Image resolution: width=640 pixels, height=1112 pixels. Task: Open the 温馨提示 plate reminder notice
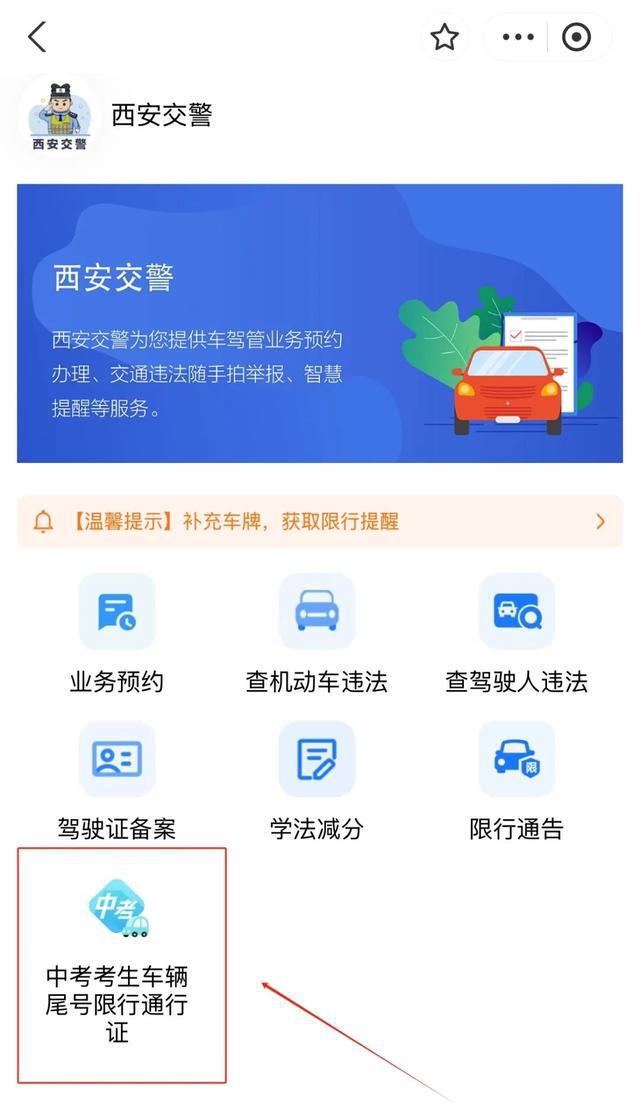(x=320, y=521)
